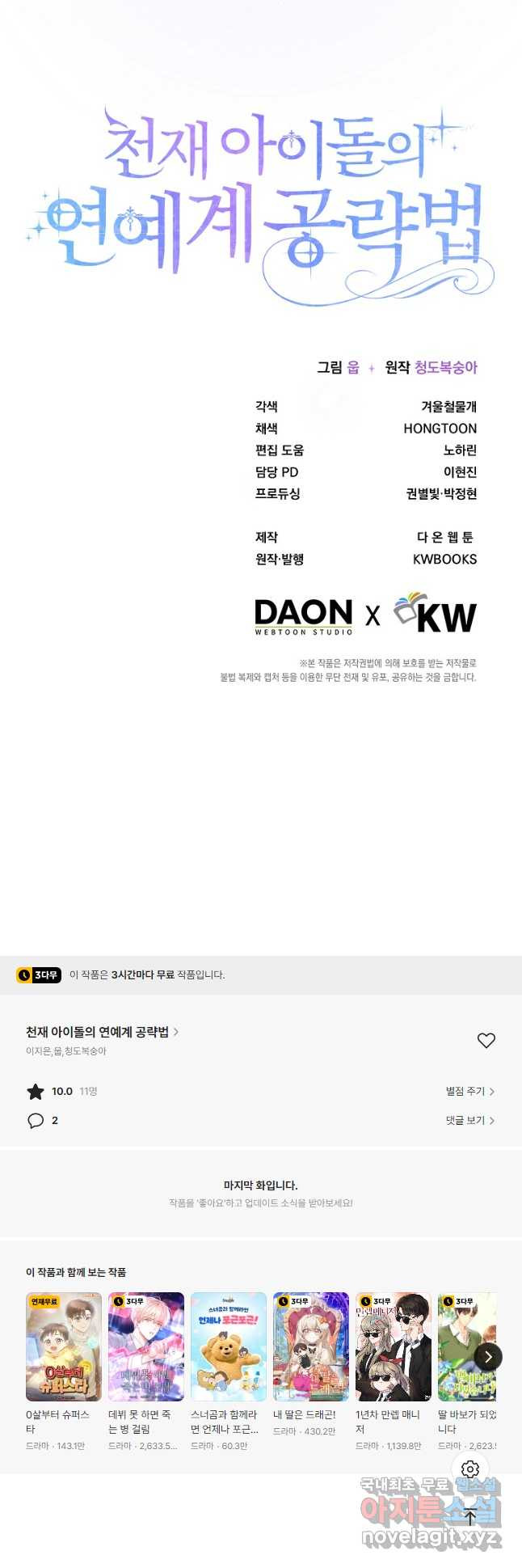Open the 내 딸은 드래곤! card
This screenshot has width=522, height=1568.
click(x=311, y=1346)
